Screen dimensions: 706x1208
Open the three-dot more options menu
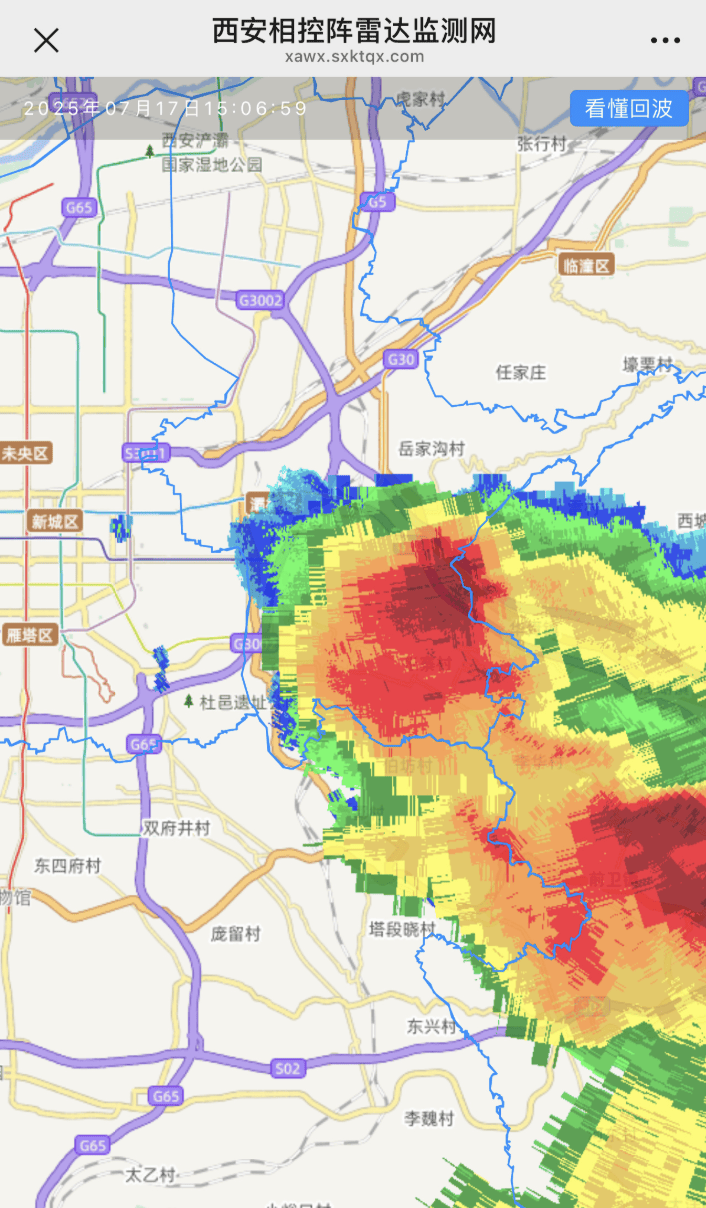(665, 40)
